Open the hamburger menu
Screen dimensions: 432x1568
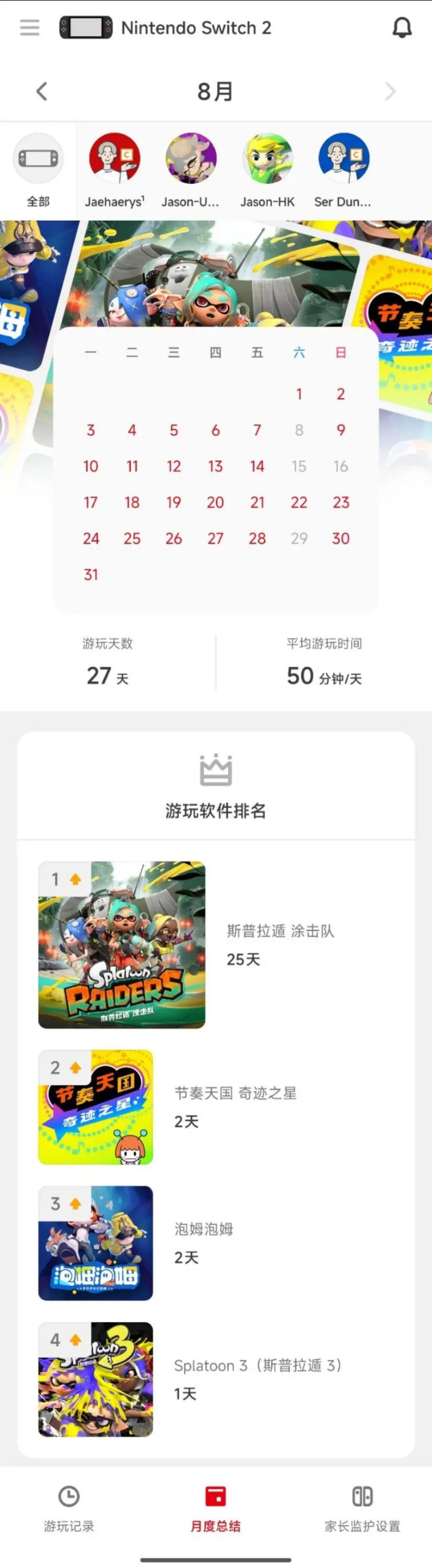[29, 27]
